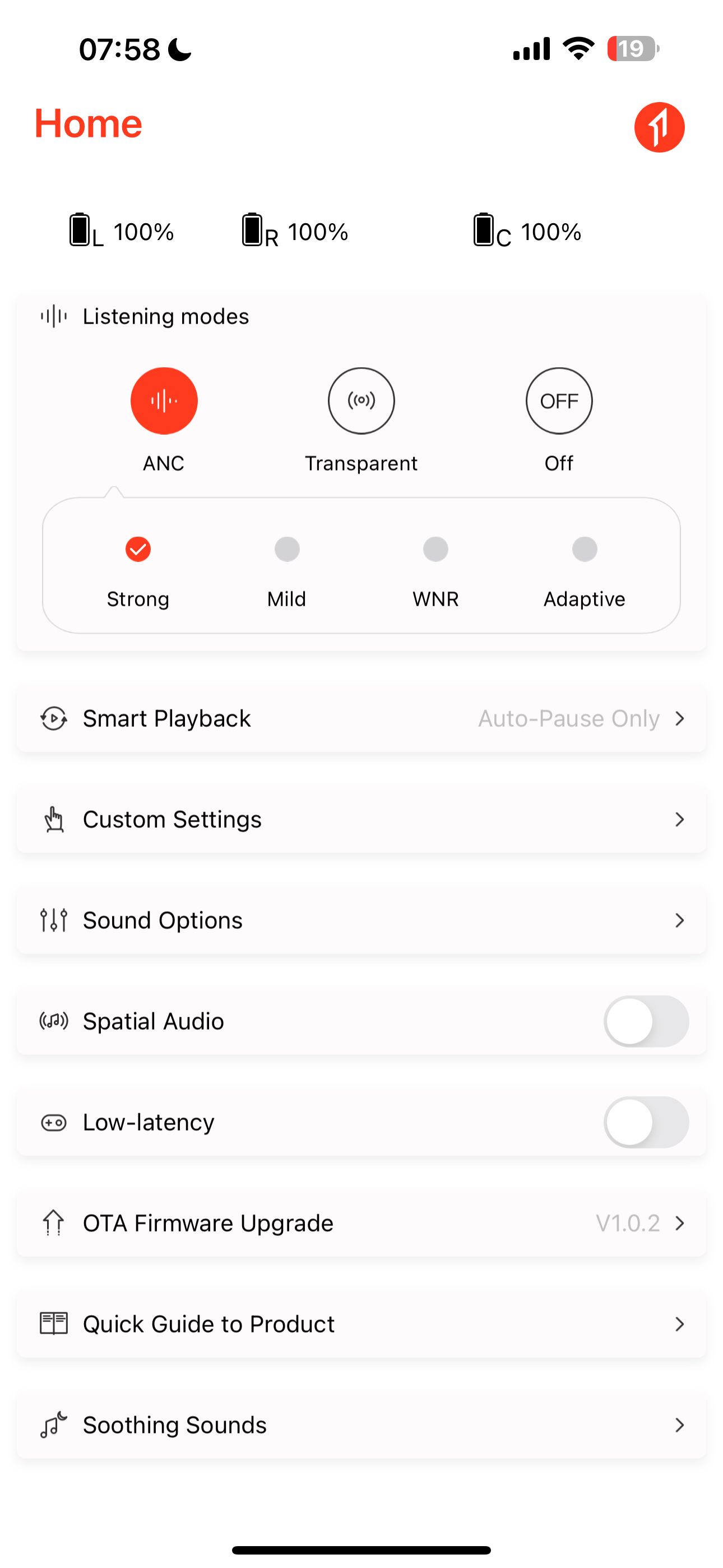Open OTA Firmware Upgrade
723x1568 pixels.
click(x=361, y=1223)
